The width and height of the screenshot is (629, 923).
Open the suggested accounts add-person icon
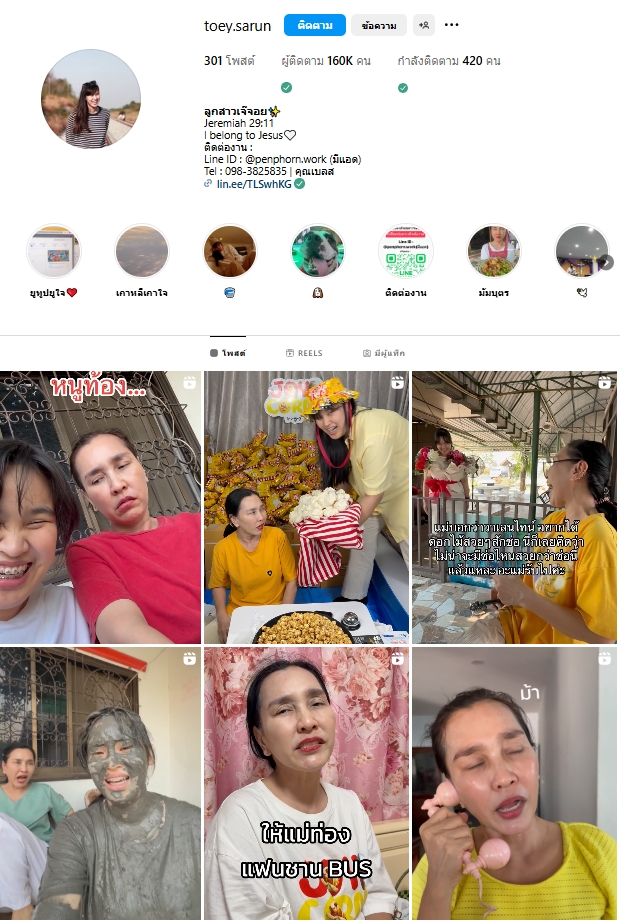[x=424, y=25]
